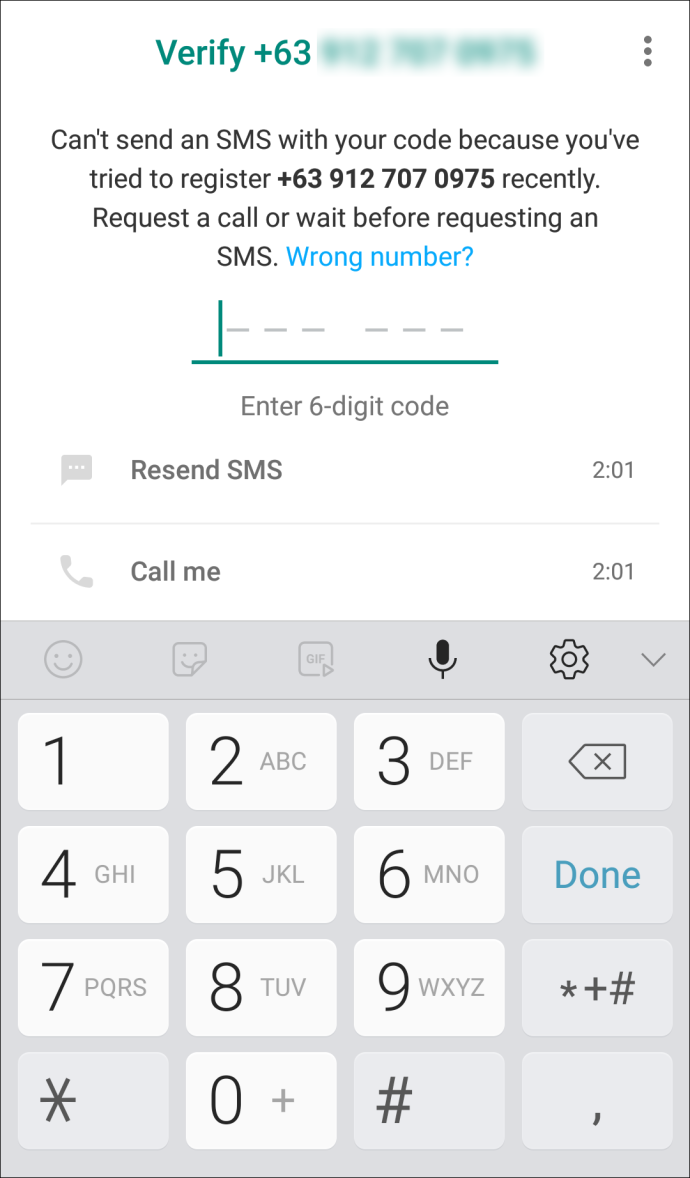The width and height of the screenshot is (690, 1178).
Task: Open keyboard settings gear
Action: 569,660
